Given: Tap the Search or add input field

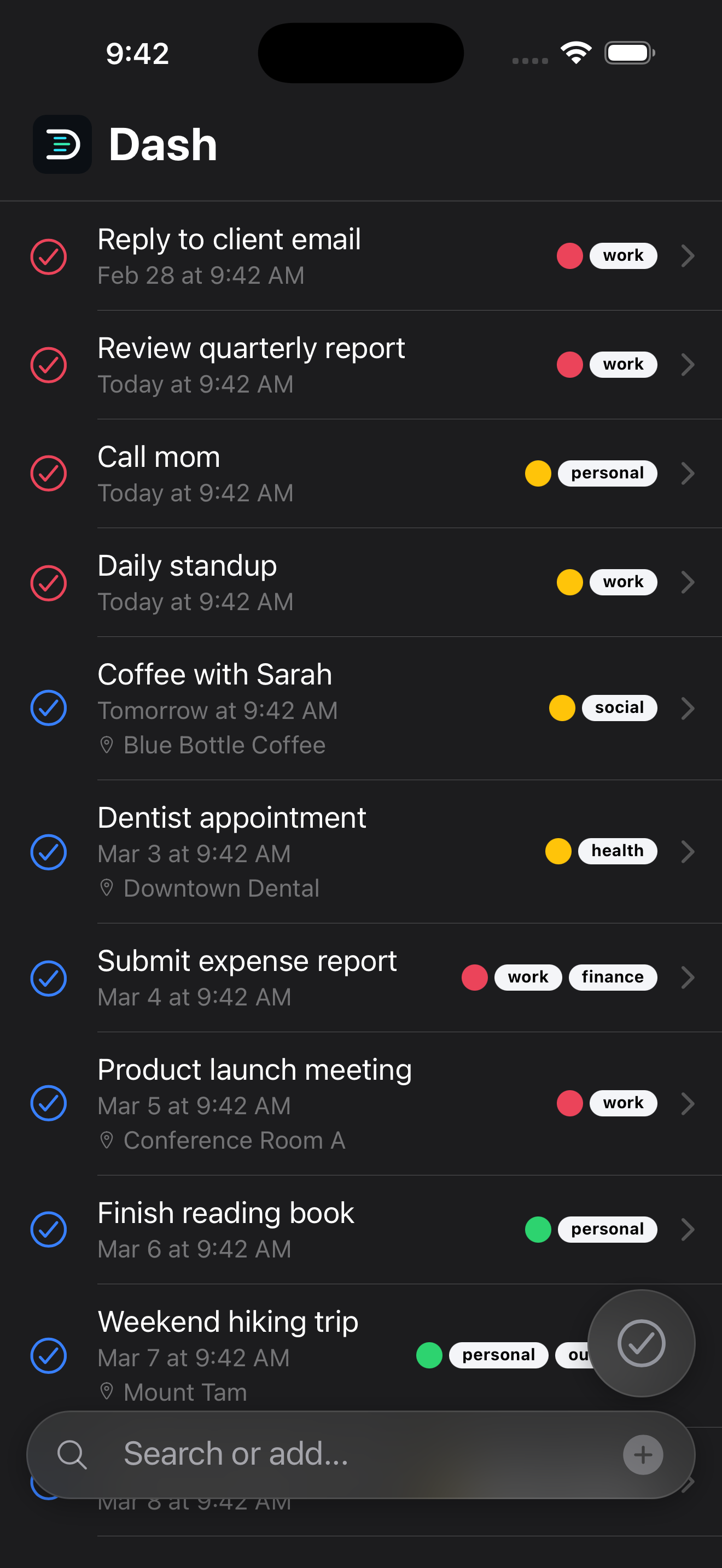Looking at the screenshot, I should click(304, 1454).
